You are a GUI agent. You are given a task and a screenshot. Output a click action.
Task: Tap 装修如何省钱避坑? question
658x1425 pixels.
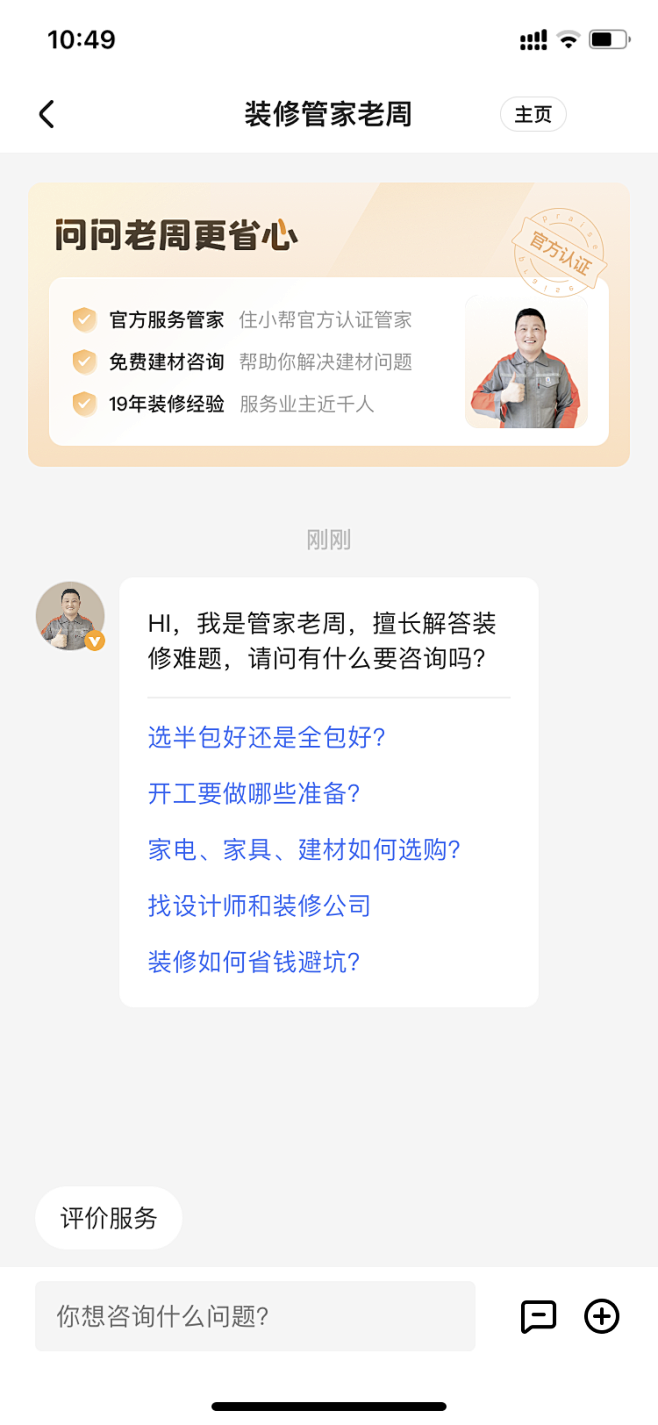[254, 962]
